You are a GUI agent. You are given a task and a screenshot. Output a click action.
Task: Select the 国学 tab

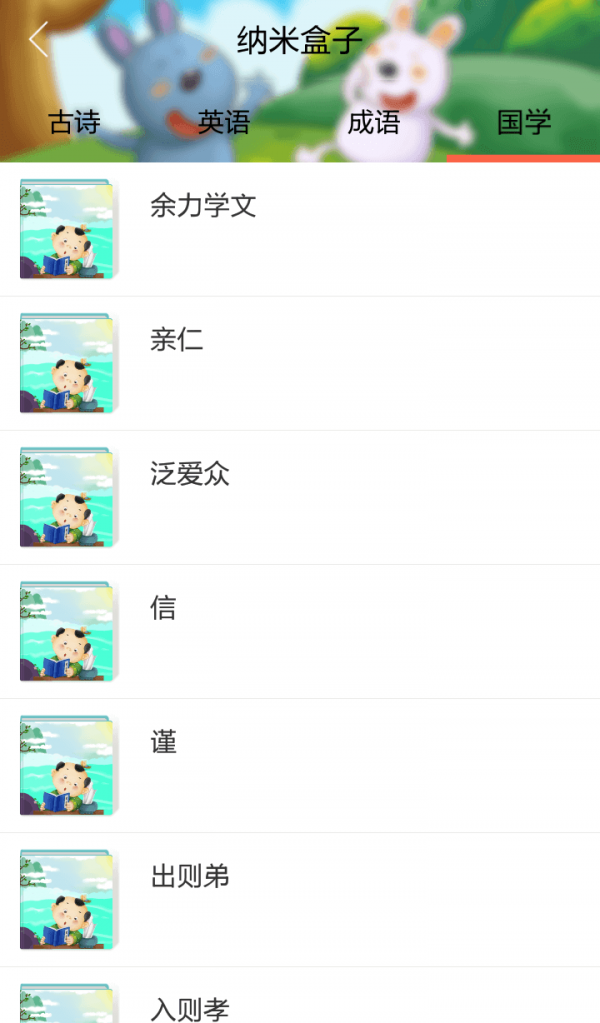tap(524, 123)
